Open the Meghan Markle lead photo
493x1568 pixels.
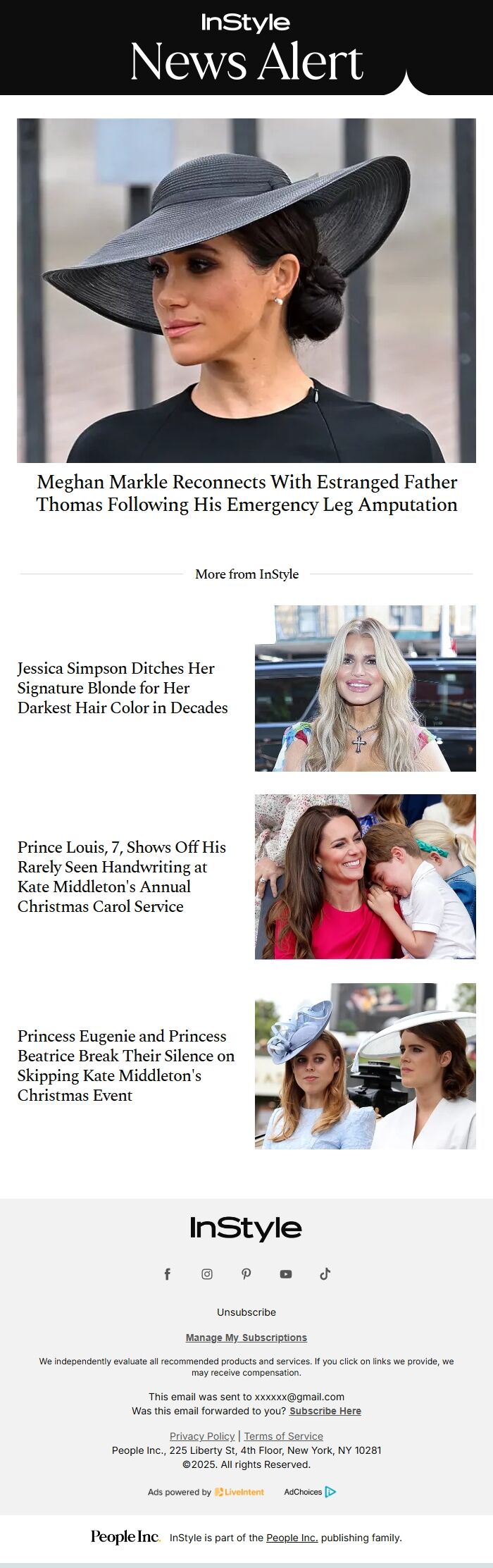click(246, 290)
